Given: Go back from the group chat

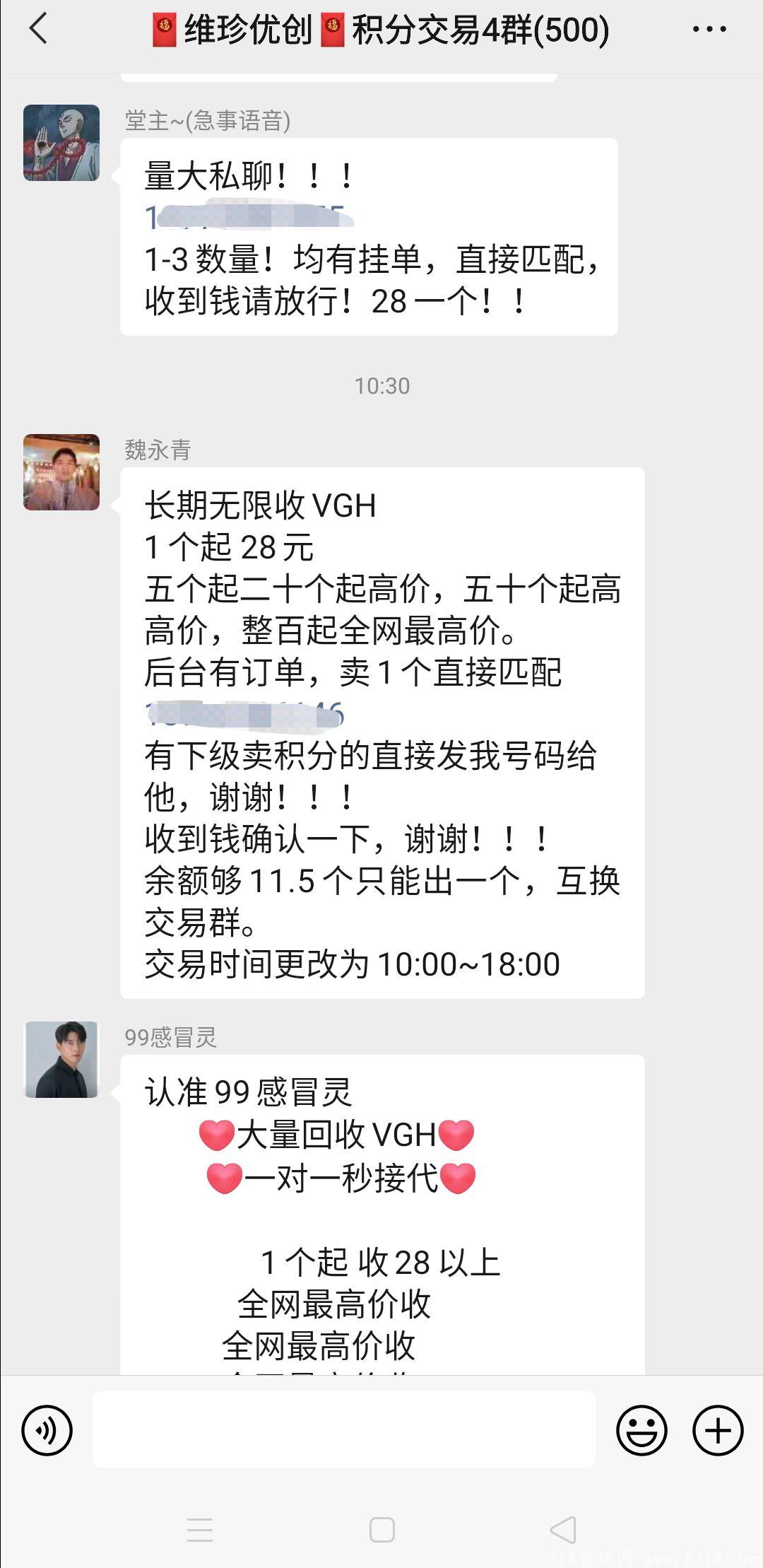Looking at the screenshot, I should click(39, 29).
